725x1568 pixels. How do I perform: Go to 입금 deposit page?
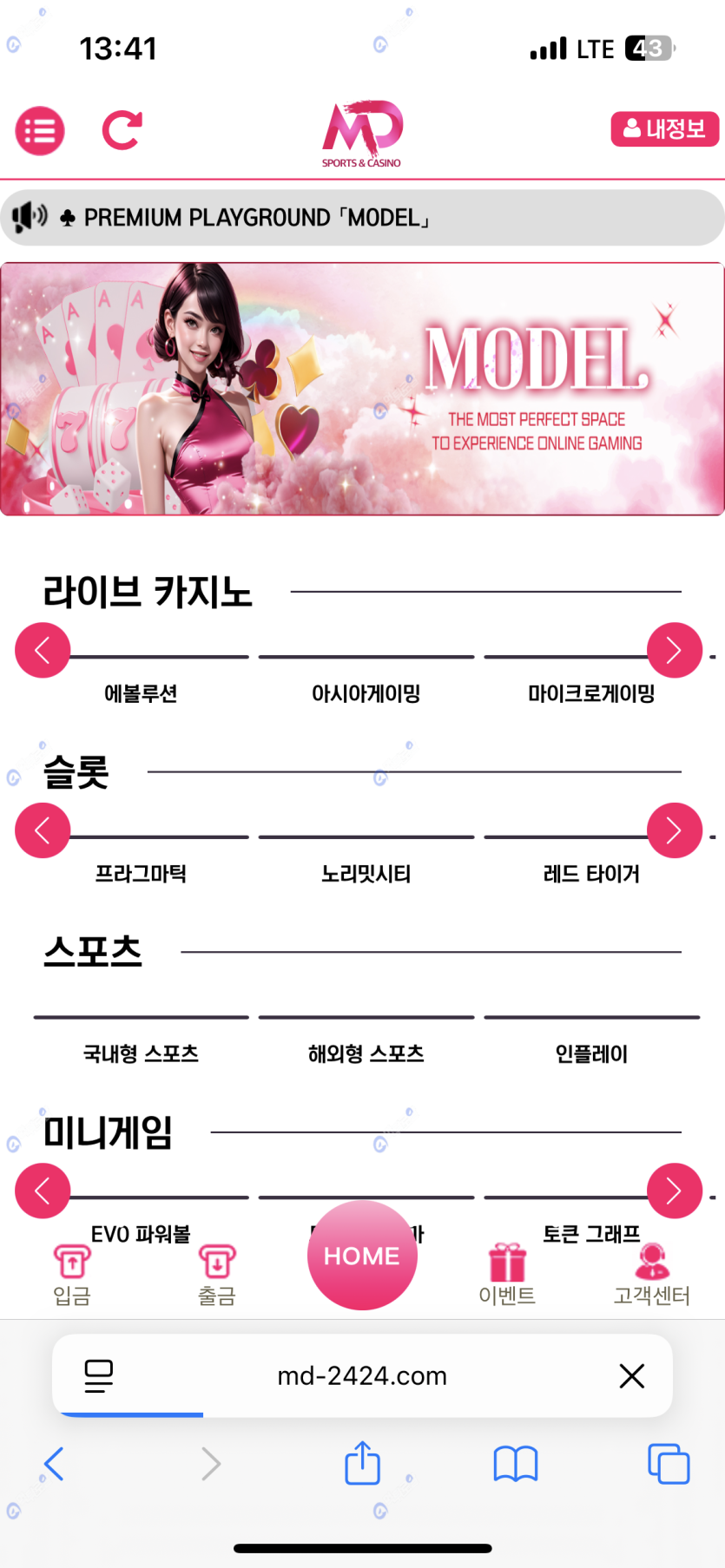[x=72, y=1275]
